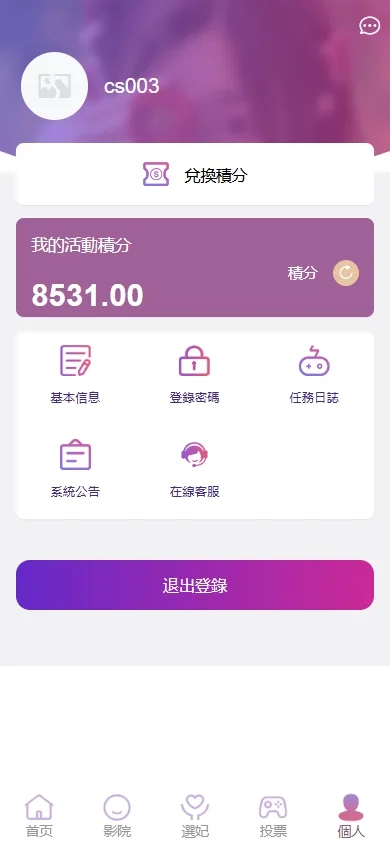Viewport: 390px width, 844px height.
Task: Tap the 退出登錄 button
Action: [195, 585]
